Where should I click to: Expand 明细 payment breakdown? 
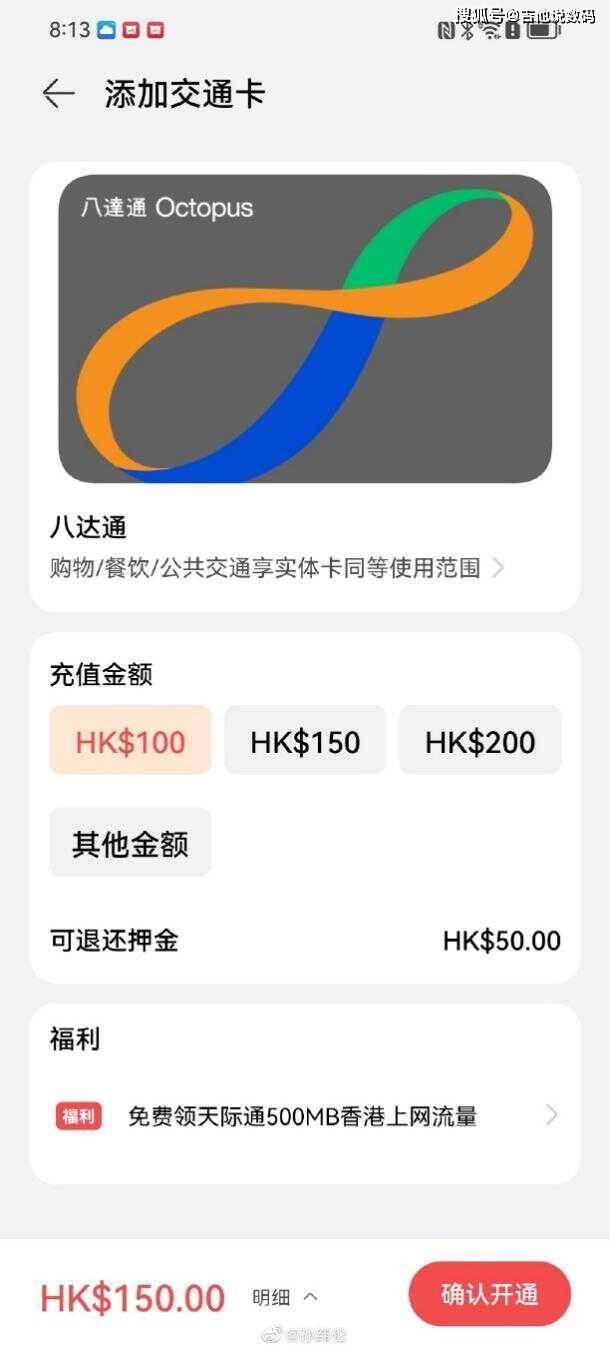285,1297
